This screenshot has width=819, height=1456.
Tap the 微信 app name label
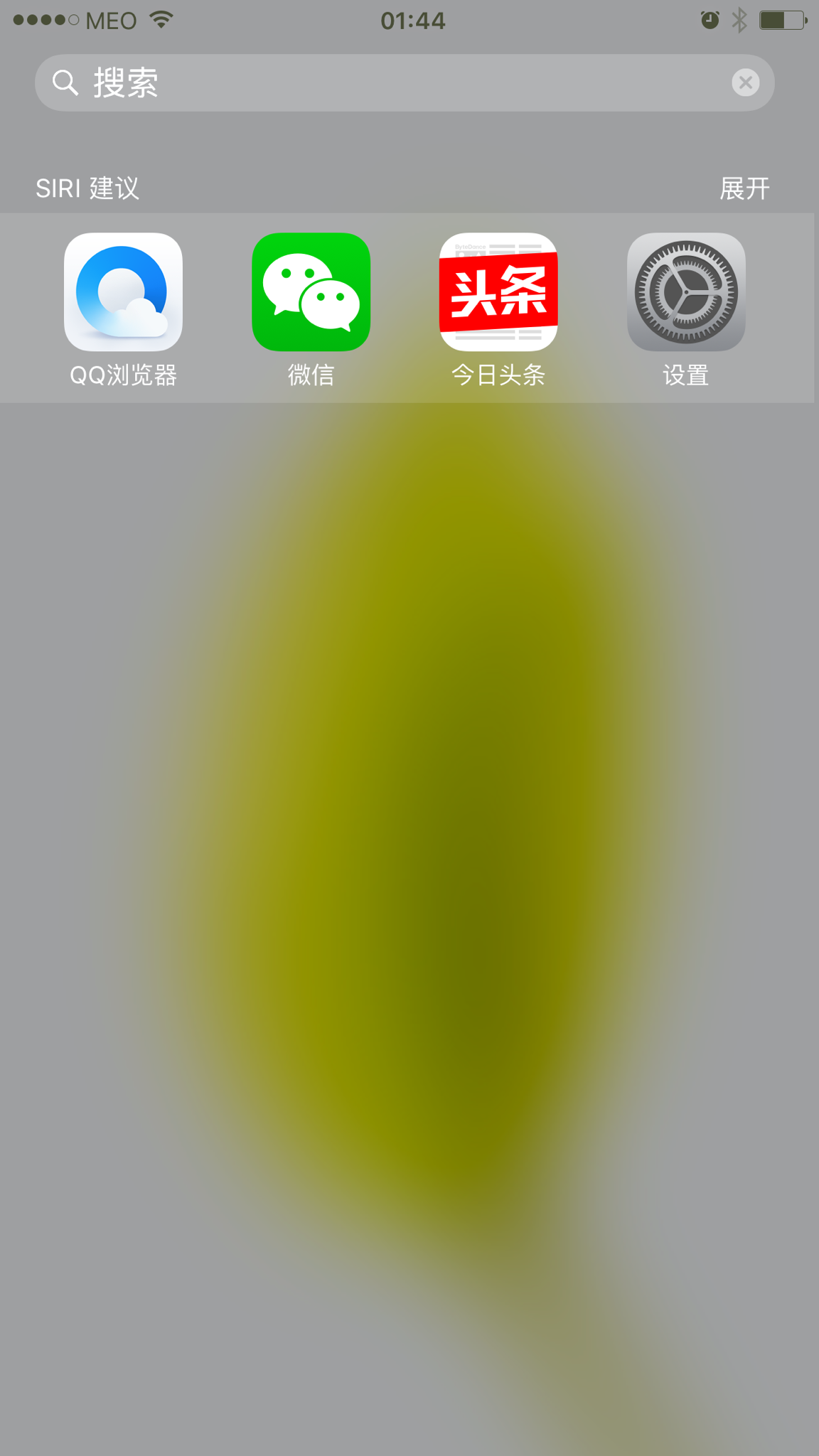tap(311, 375)
